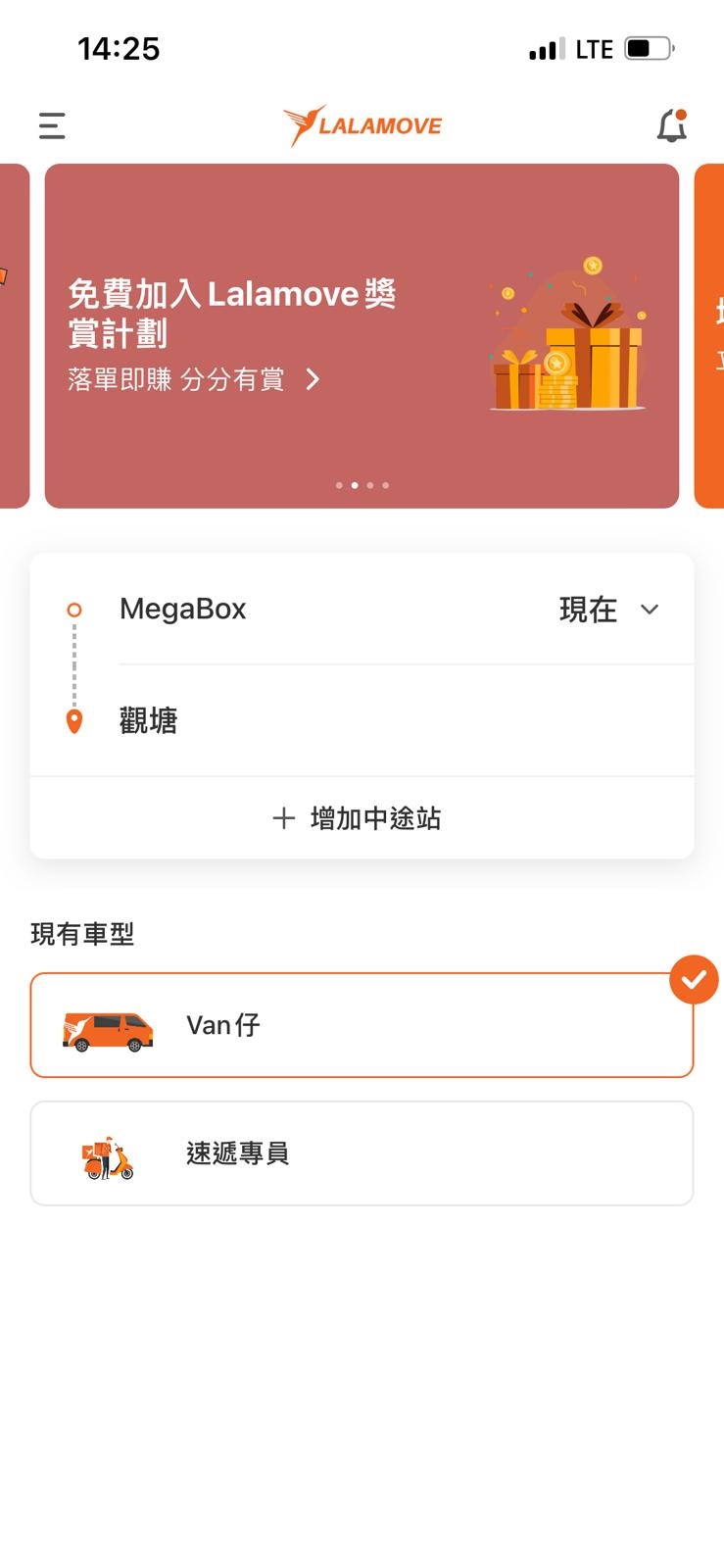
Task: Open the Lalamove rewards programme banner
Action: (361, 335)
